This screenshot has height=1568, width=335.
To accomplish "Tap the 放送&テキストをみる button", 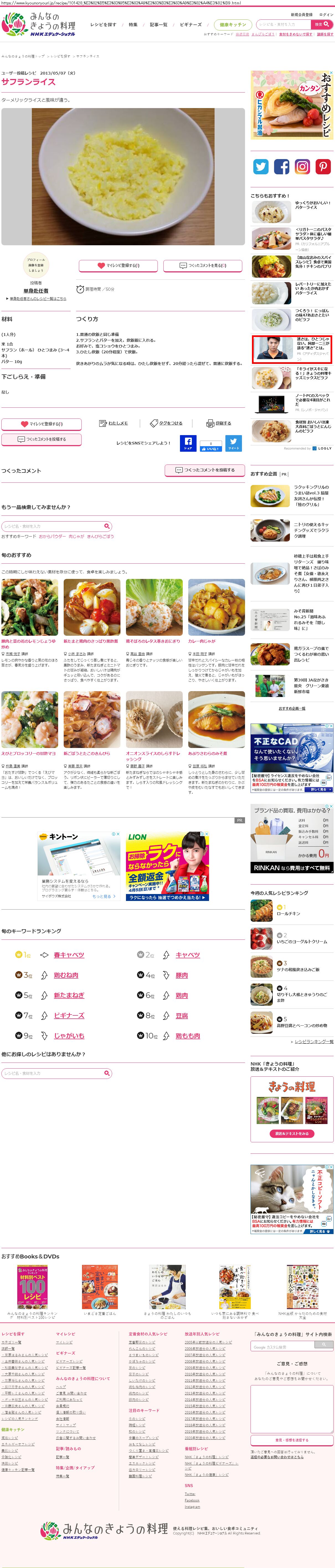I will (x=292, y=1133).
